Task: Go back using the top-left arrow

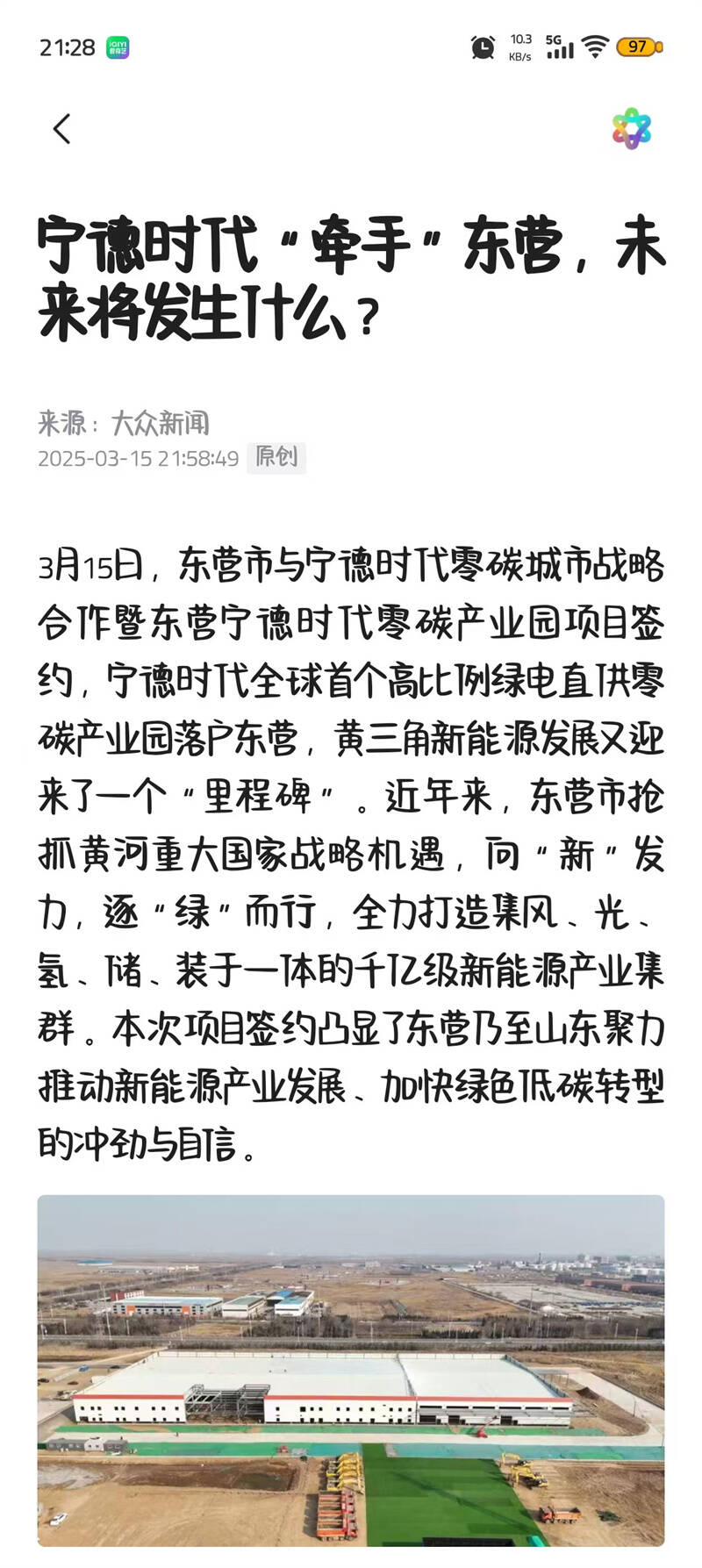Action: pos(61,129)
